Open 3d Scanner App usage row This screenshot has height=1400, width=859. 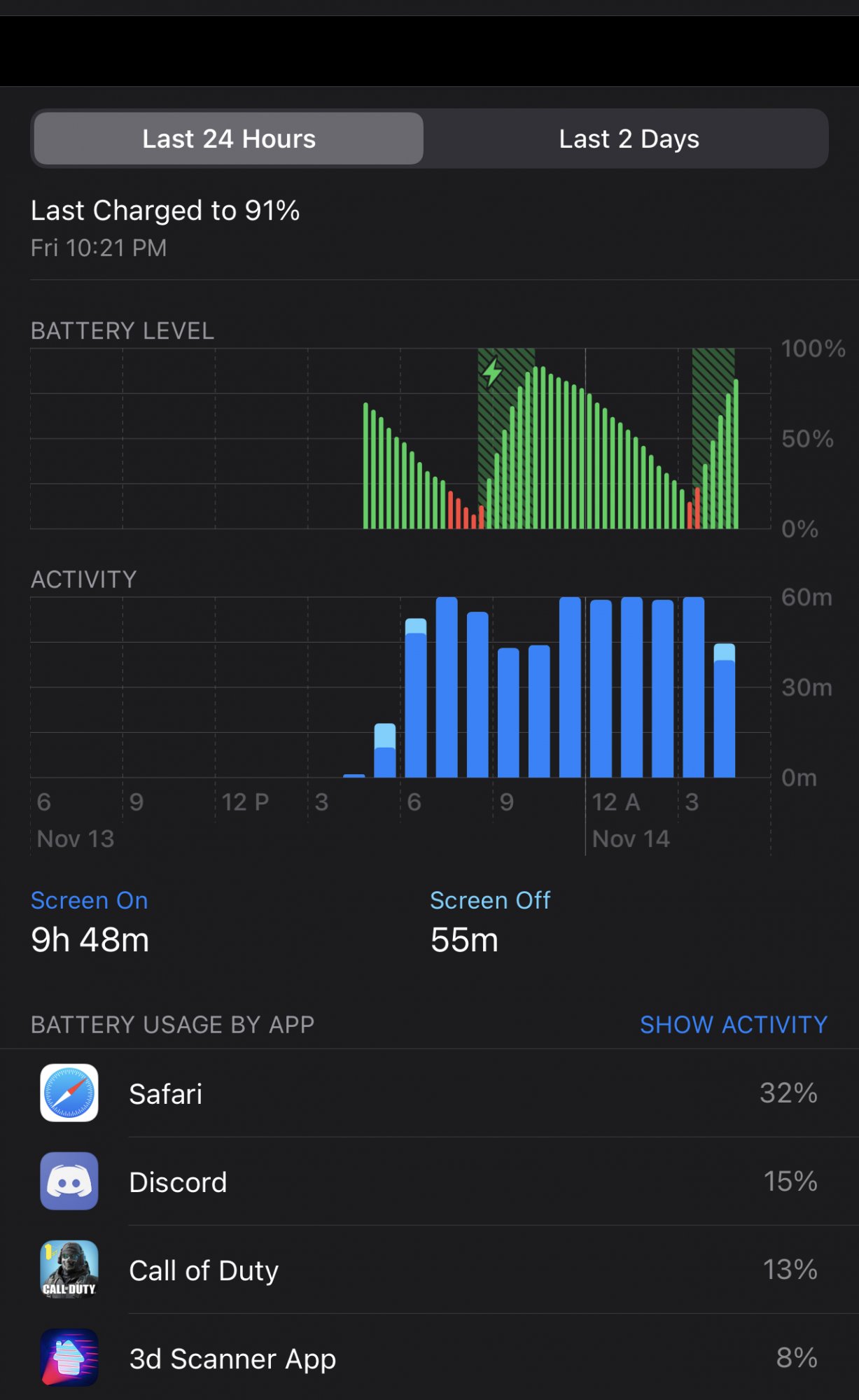428,1358
